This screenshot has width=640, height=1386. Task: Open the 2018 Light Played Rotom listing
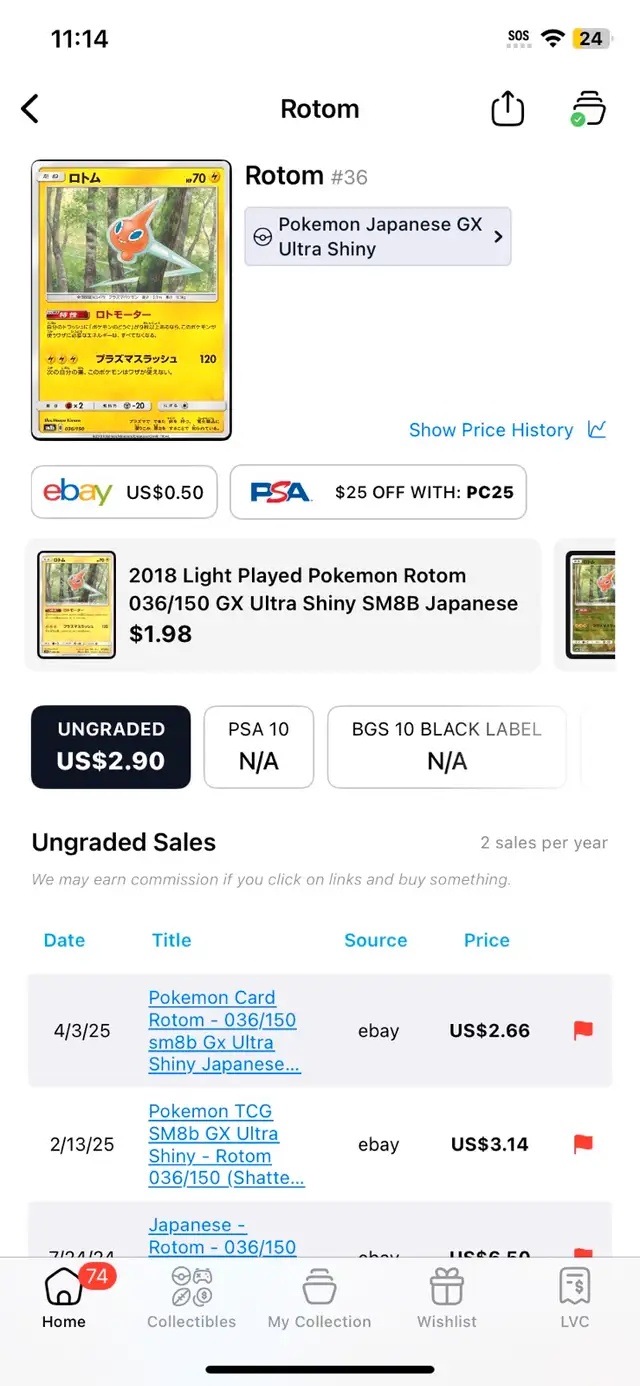283,604
